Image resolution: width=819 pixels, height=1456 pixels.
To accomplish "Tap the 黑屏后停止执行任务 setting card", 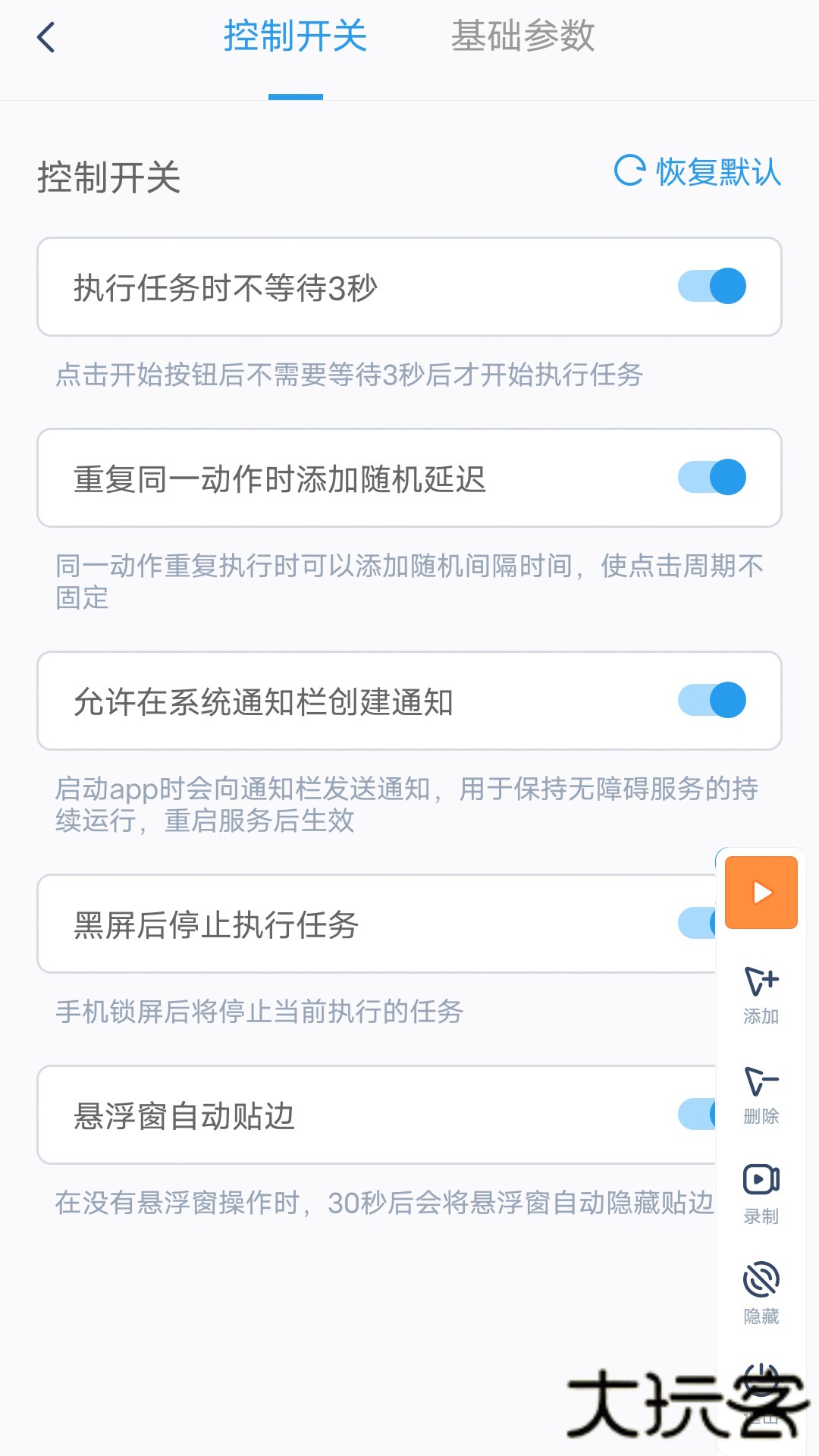I will pos(341,924).
